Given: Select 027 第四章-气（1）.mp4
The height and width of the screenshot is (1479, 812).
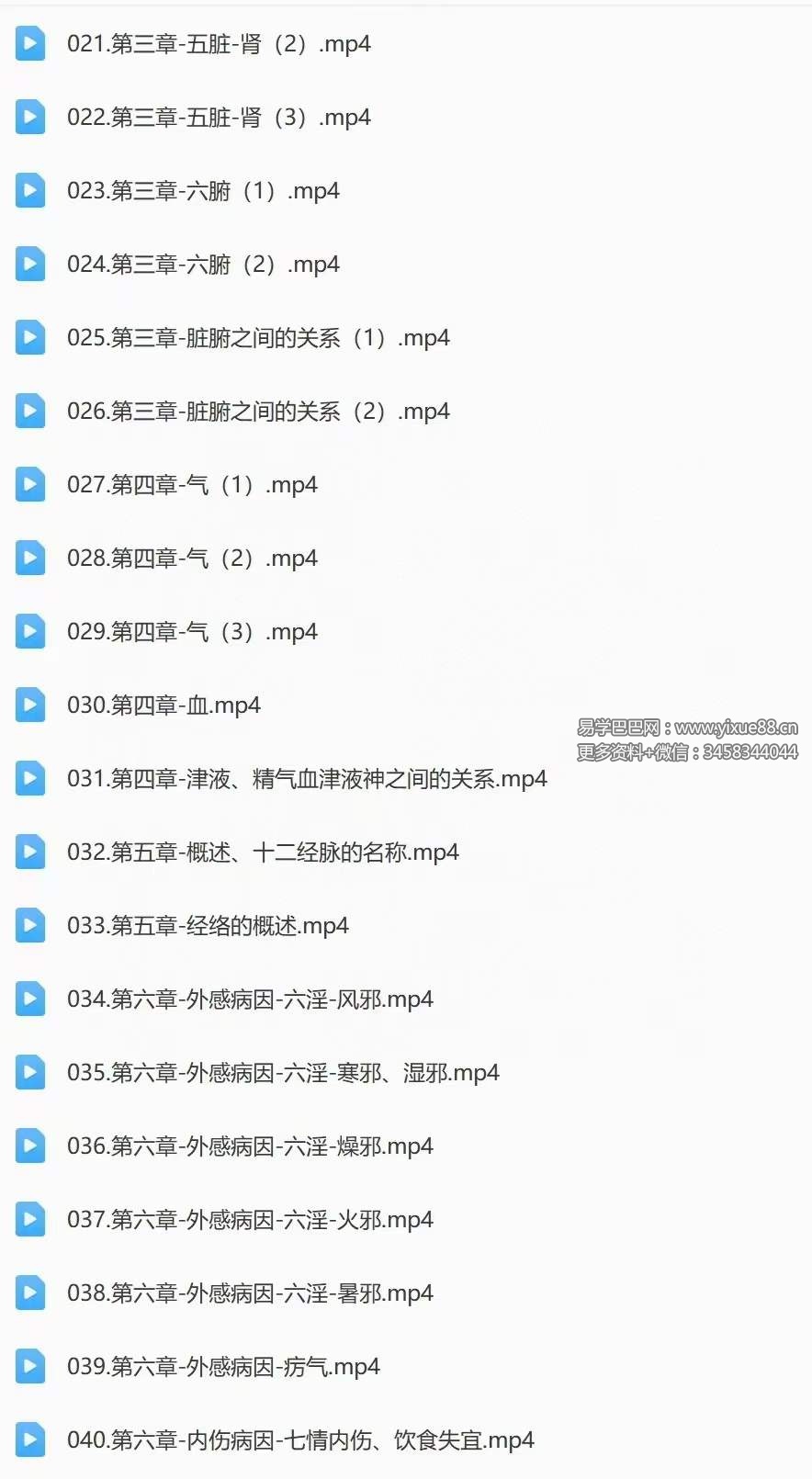Looking at the screenshot, I should [x=192, y=485].
